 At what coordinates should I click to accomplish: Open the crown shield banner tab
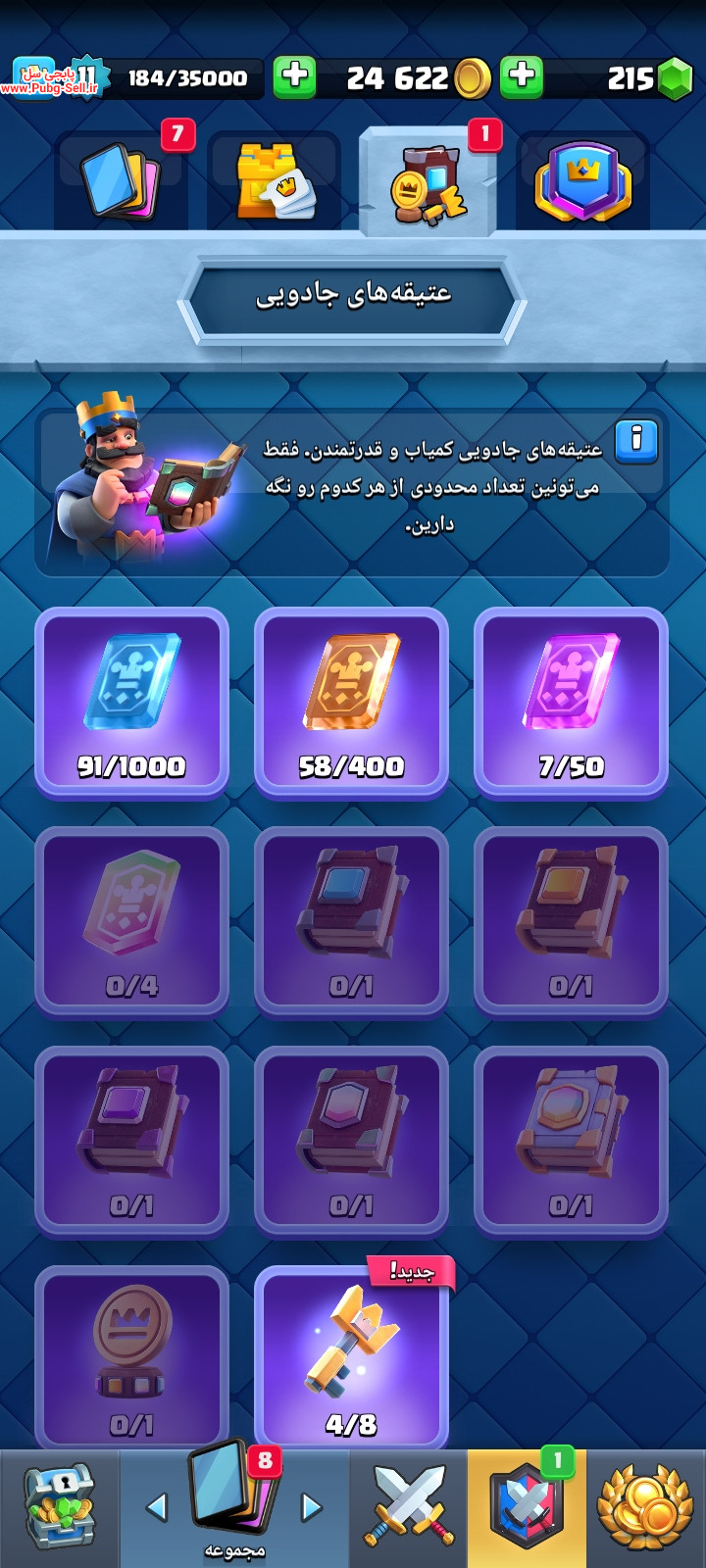pyautogui.click(x=582, y=181)
